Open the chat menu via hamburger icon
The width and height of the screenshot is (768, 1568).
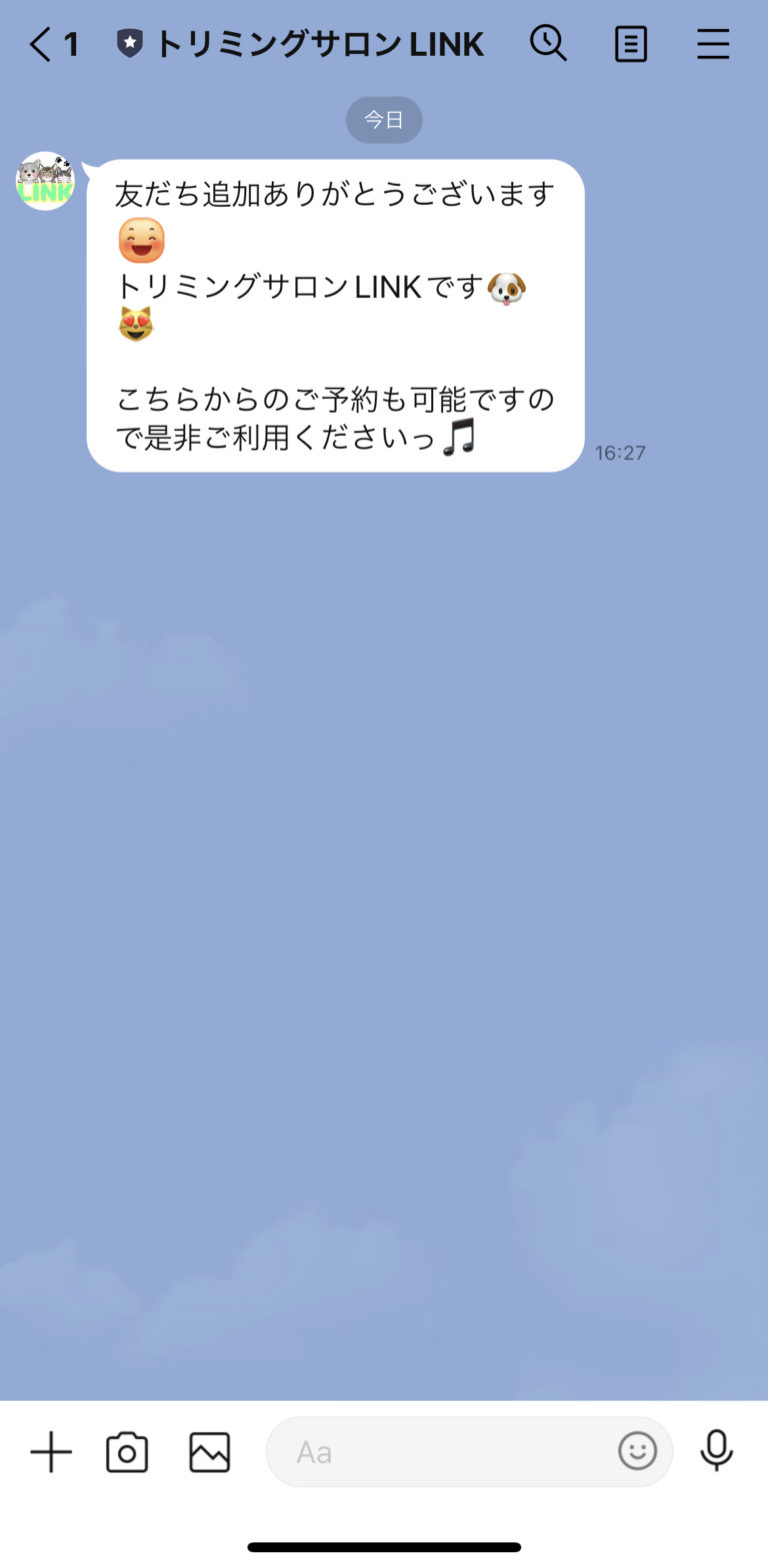coord(713,43)
